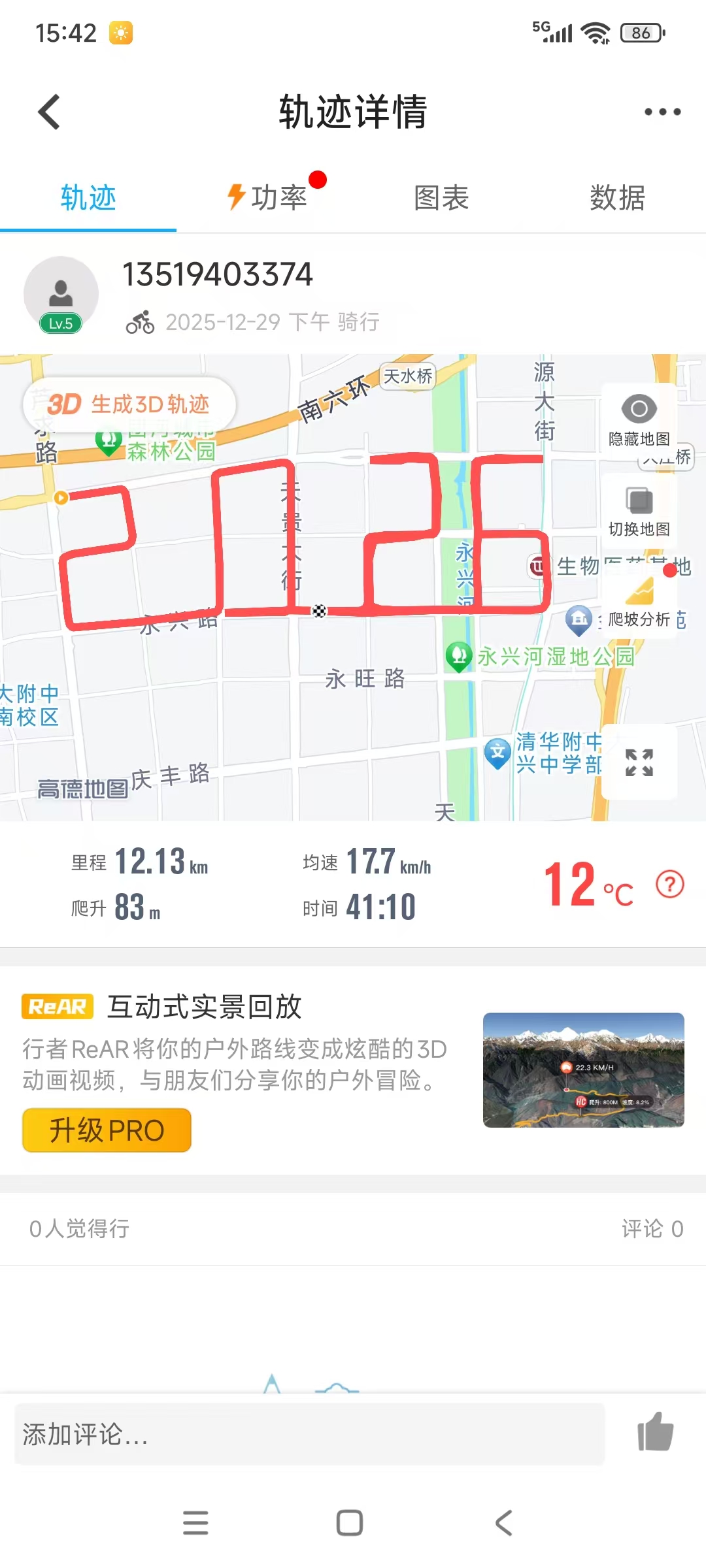Expand the map to full screen
The image size is (706, 1568).
click(639, 762)
